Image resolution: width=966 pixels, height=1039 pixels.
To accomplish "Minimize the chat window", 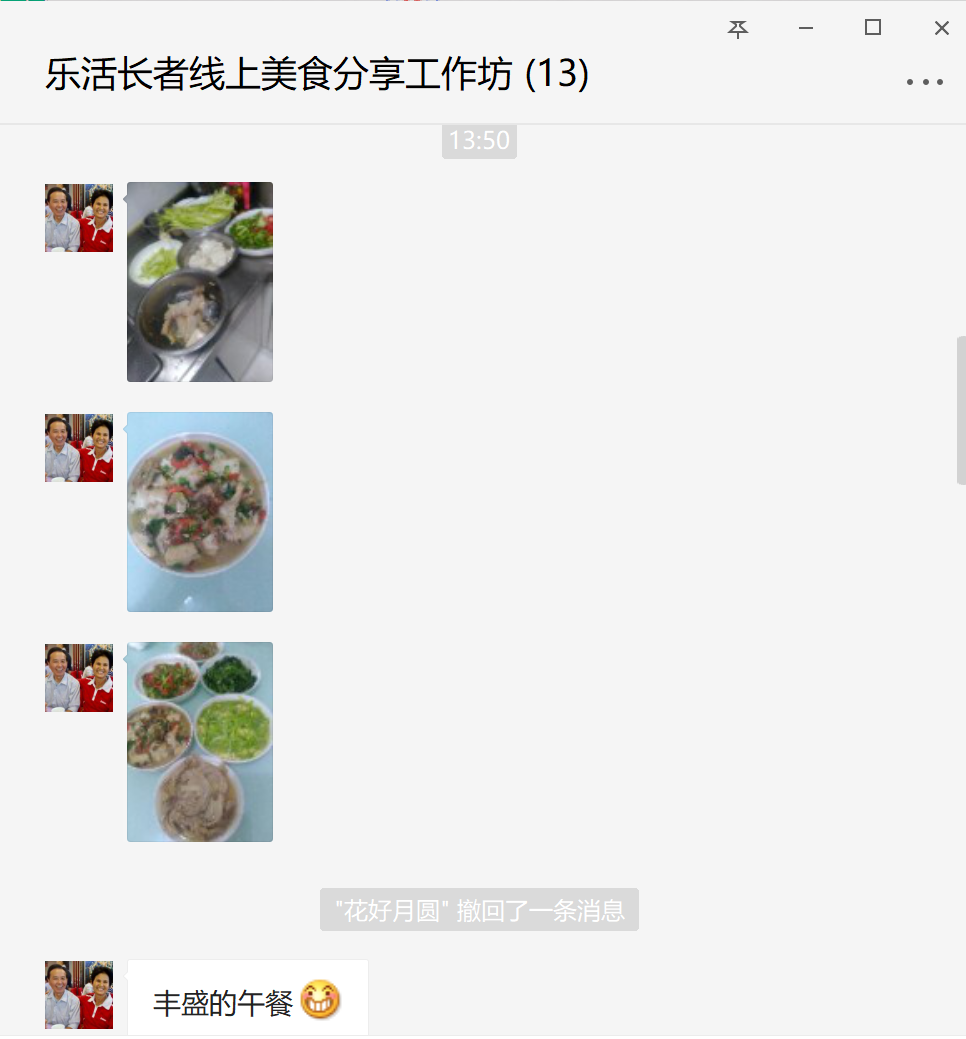I will coord(806,29).
